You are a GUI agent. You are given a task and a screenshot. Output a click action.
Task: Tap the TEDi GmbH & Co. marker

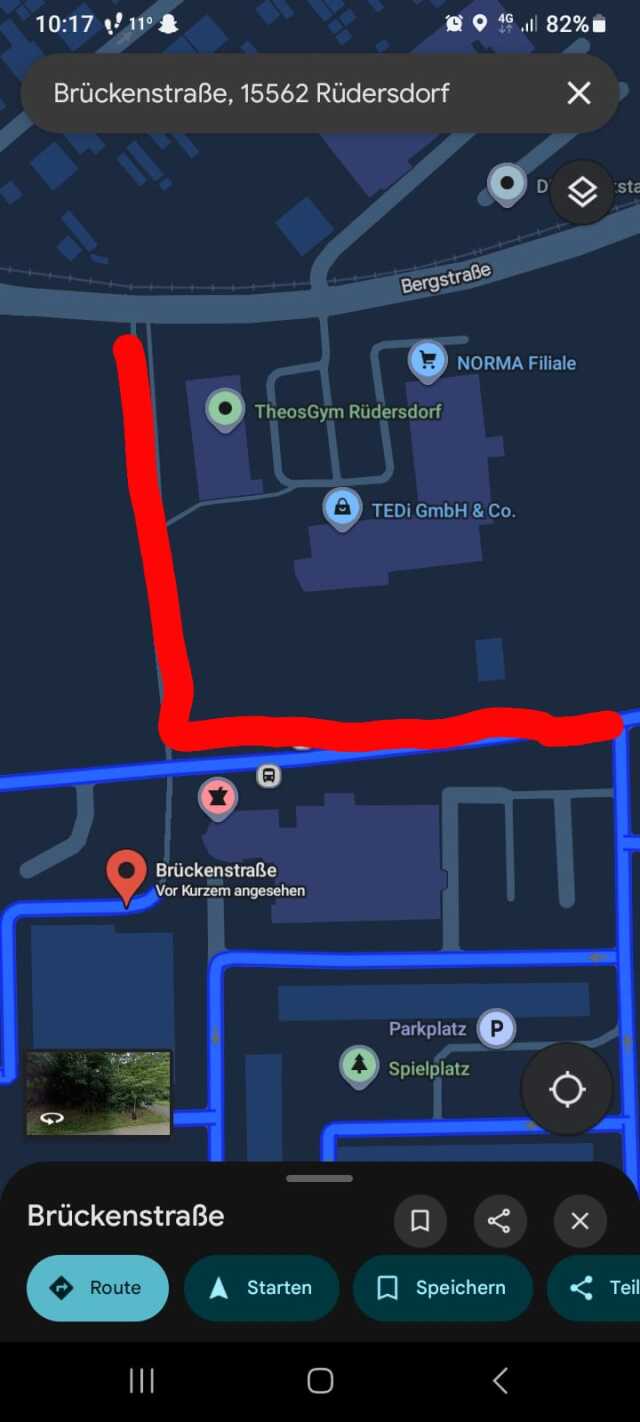(x=342, y=508)
